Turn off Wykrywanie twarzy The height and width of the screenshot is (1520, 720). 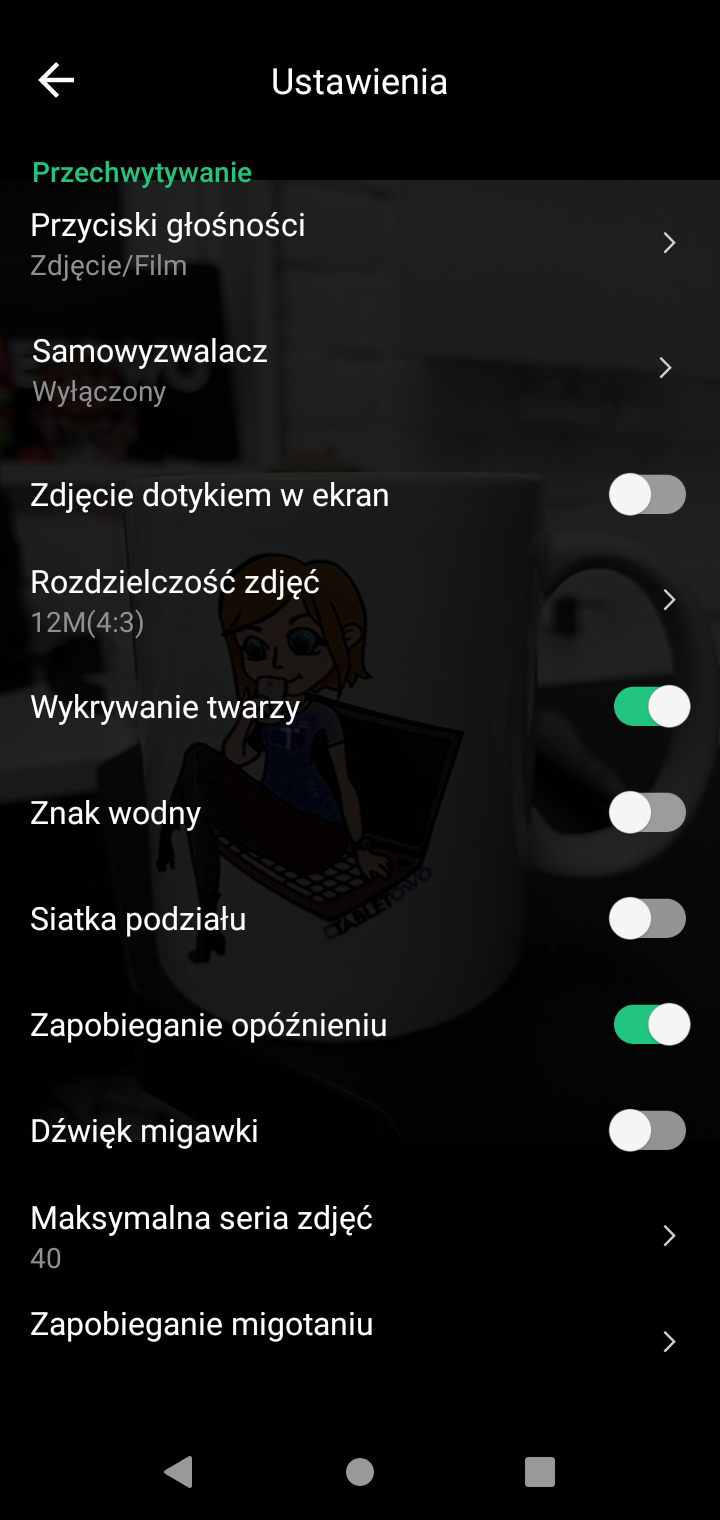tap(651, 707)
